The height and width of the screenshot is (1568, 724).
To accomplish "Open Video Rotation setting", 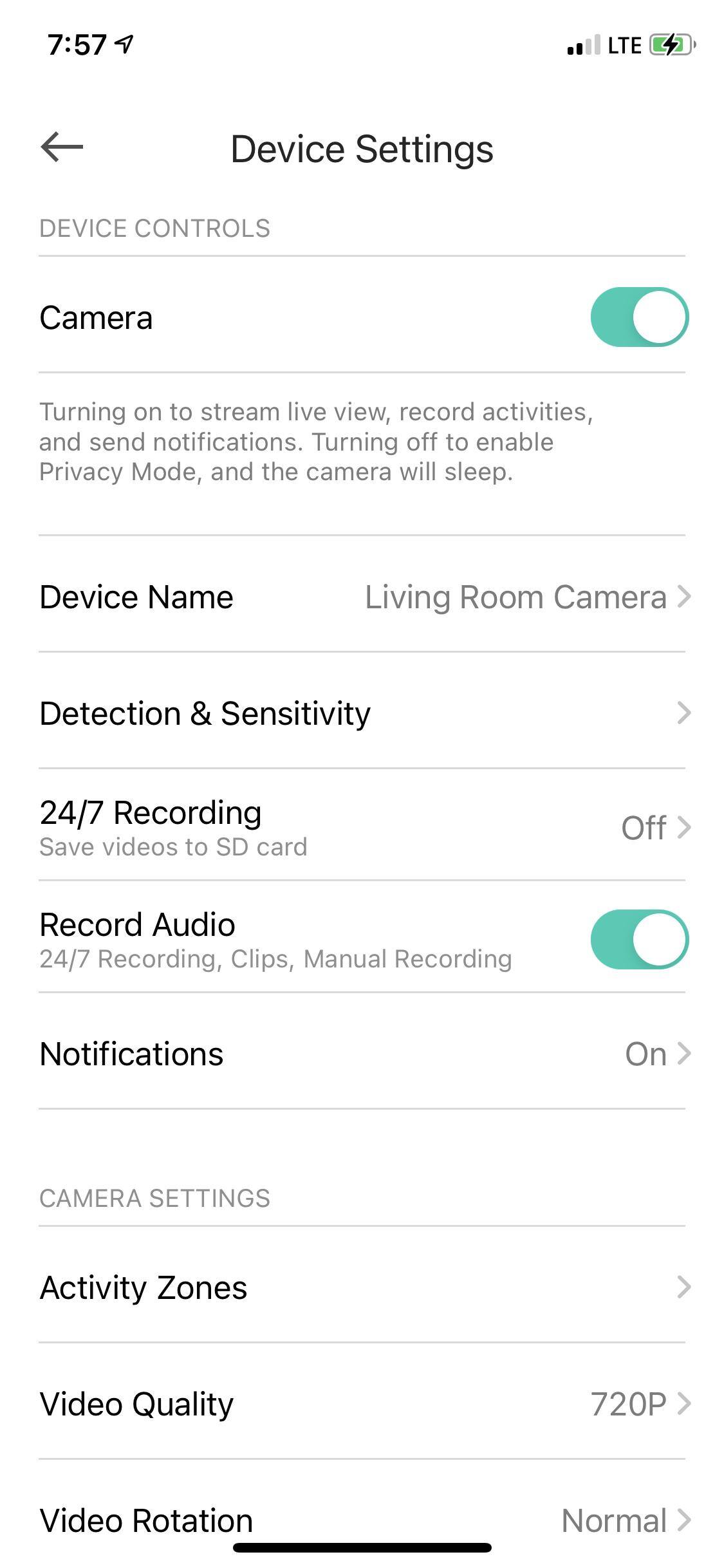I will coord(362,1520).
